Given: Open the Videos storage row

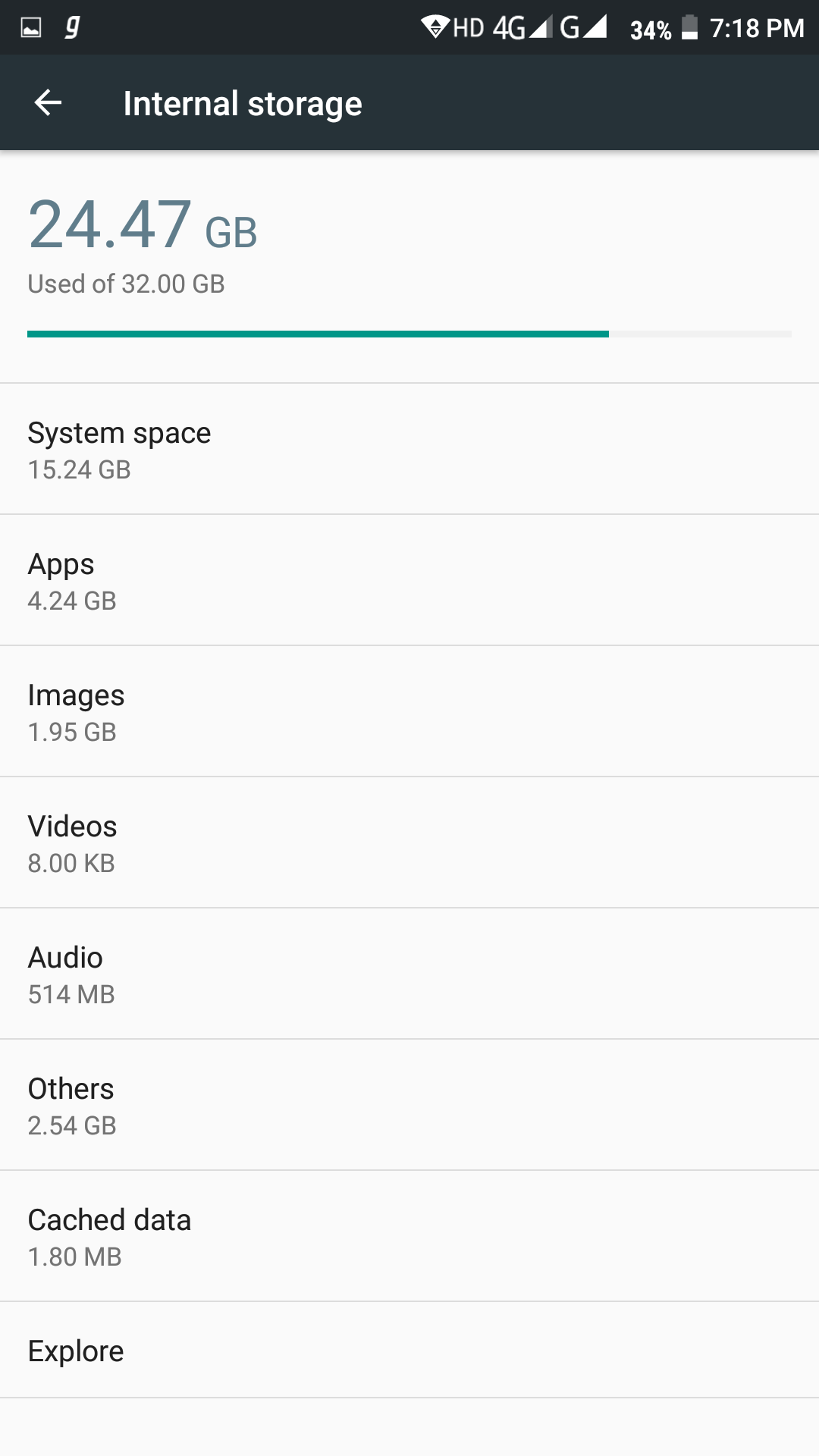Looking at the screenshot, I should (409, 843).
